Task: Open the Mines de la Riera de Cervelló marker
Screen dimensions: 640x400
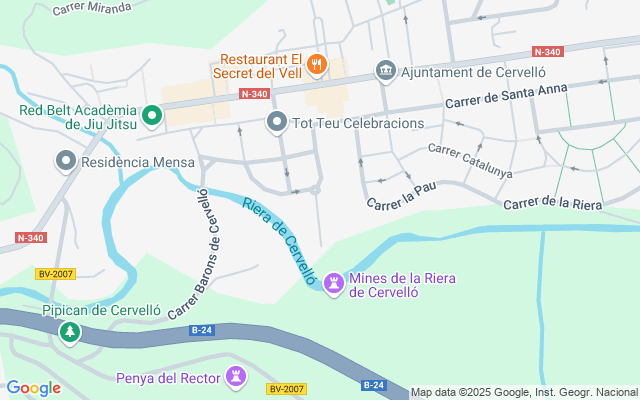Action: click(x=333, y=285)
